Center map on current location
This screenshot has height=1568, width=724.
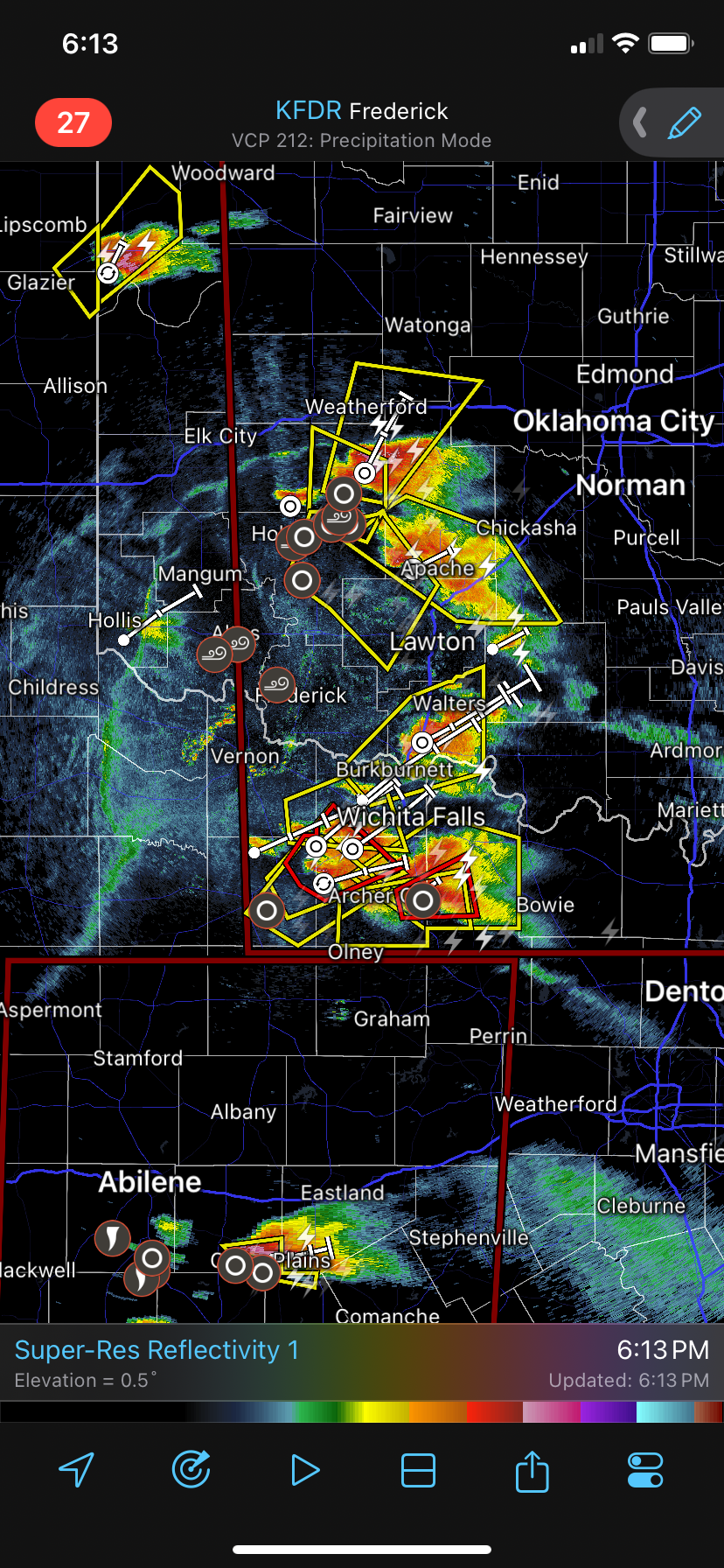coord(77,1470)
